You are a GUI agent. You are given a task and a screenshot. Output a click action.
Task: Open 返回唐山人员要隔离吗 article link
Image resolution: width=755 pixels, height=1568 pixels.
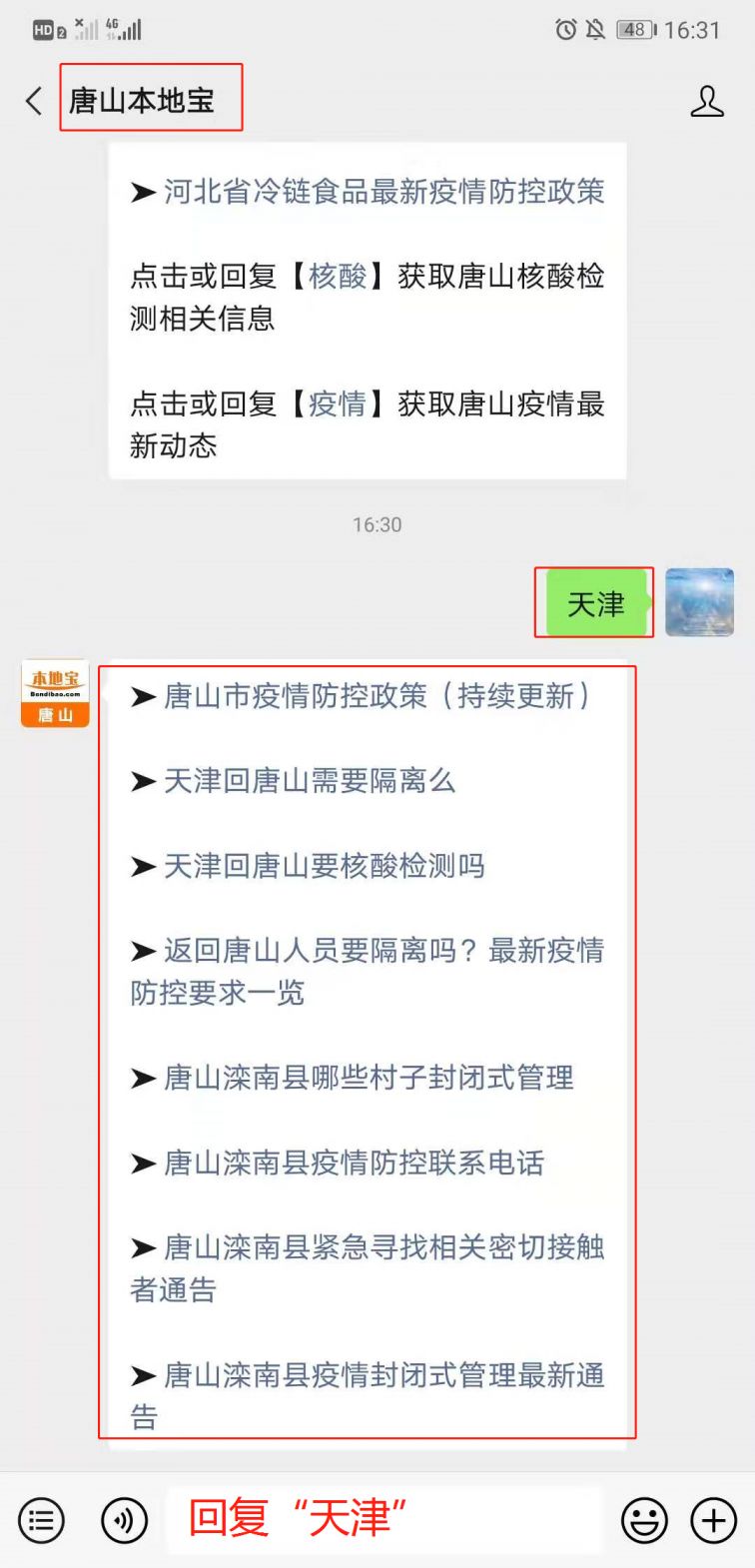tap(383, 951)
